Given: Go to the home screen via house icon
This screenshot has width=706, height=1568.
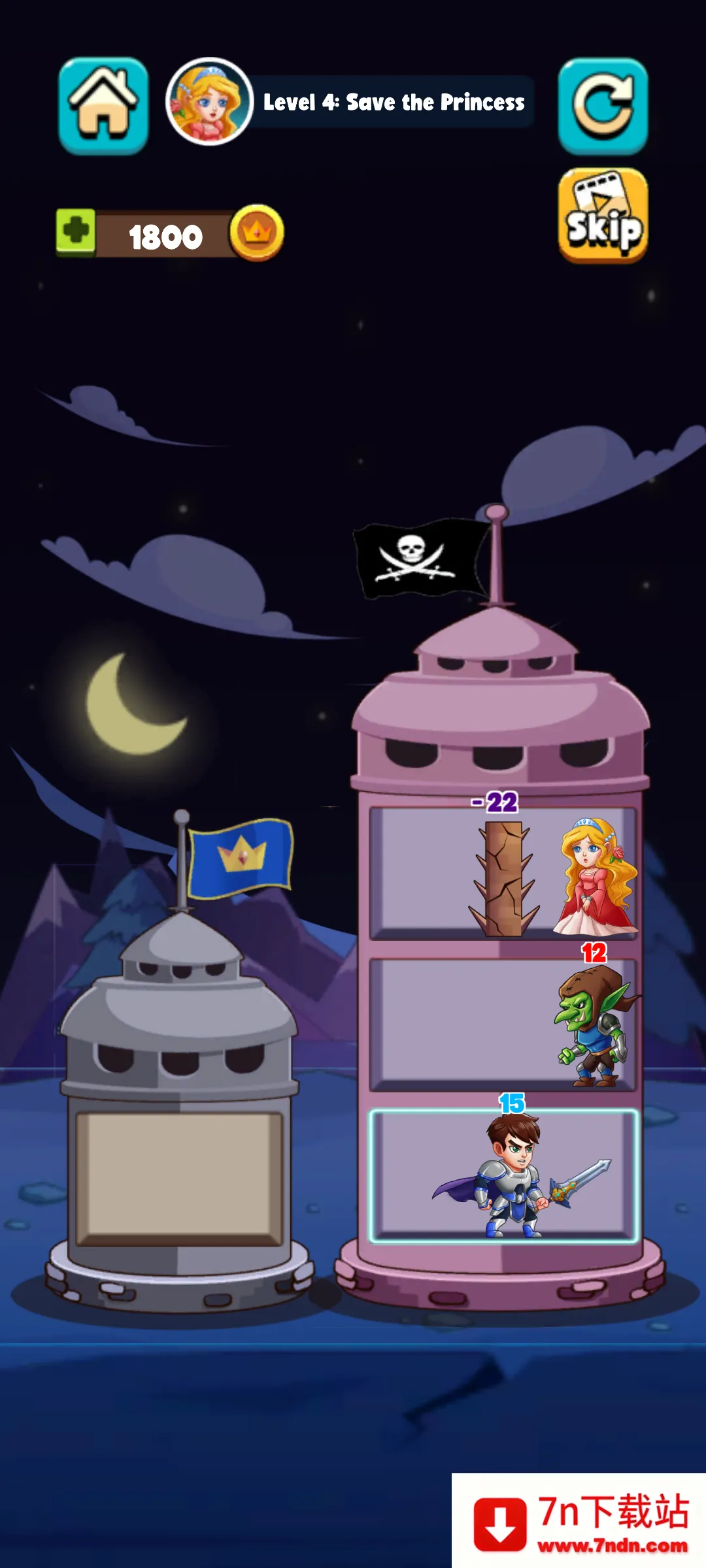Looking at the screenshot, I should (103, 106).
